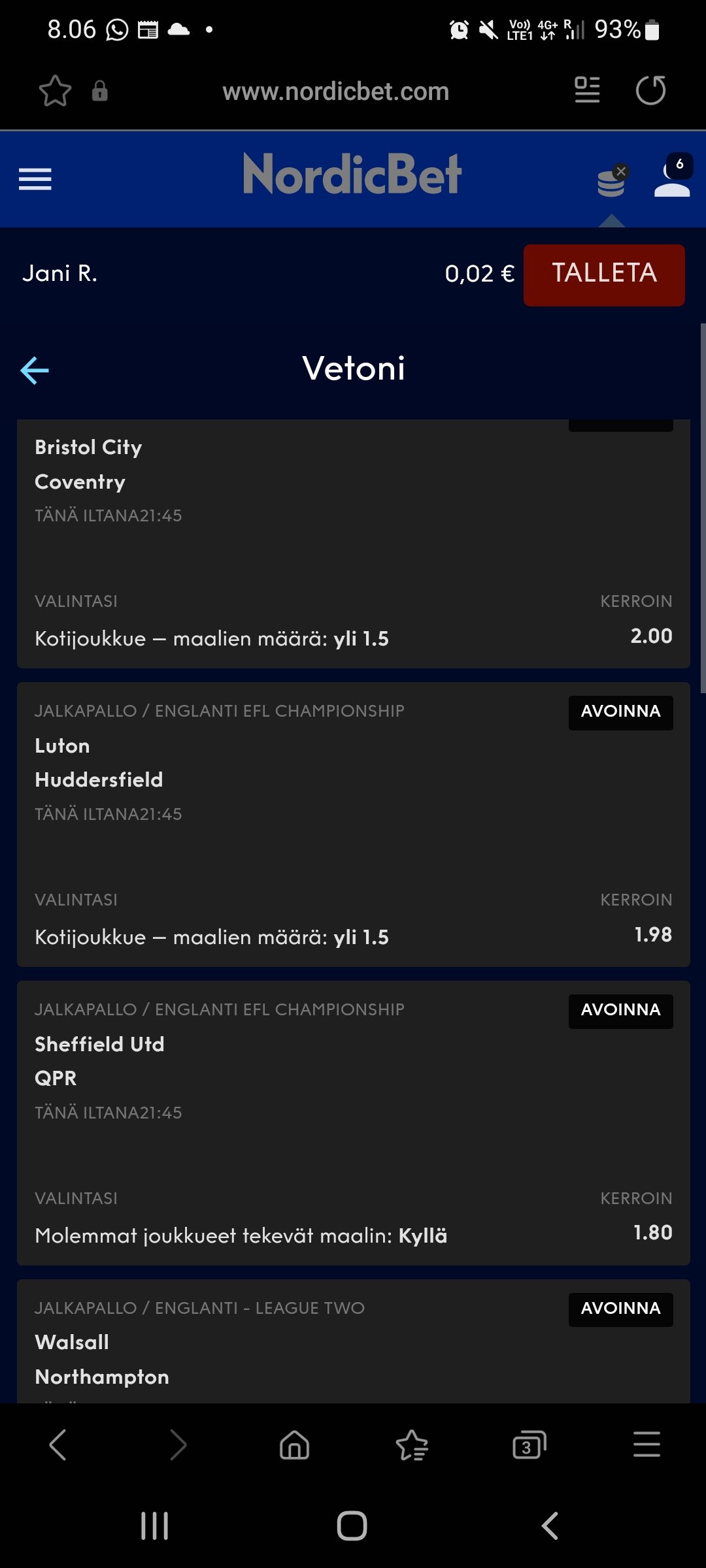
Task: Tap the nordicbet.com address bar
Action: click(x=335, y=91)
